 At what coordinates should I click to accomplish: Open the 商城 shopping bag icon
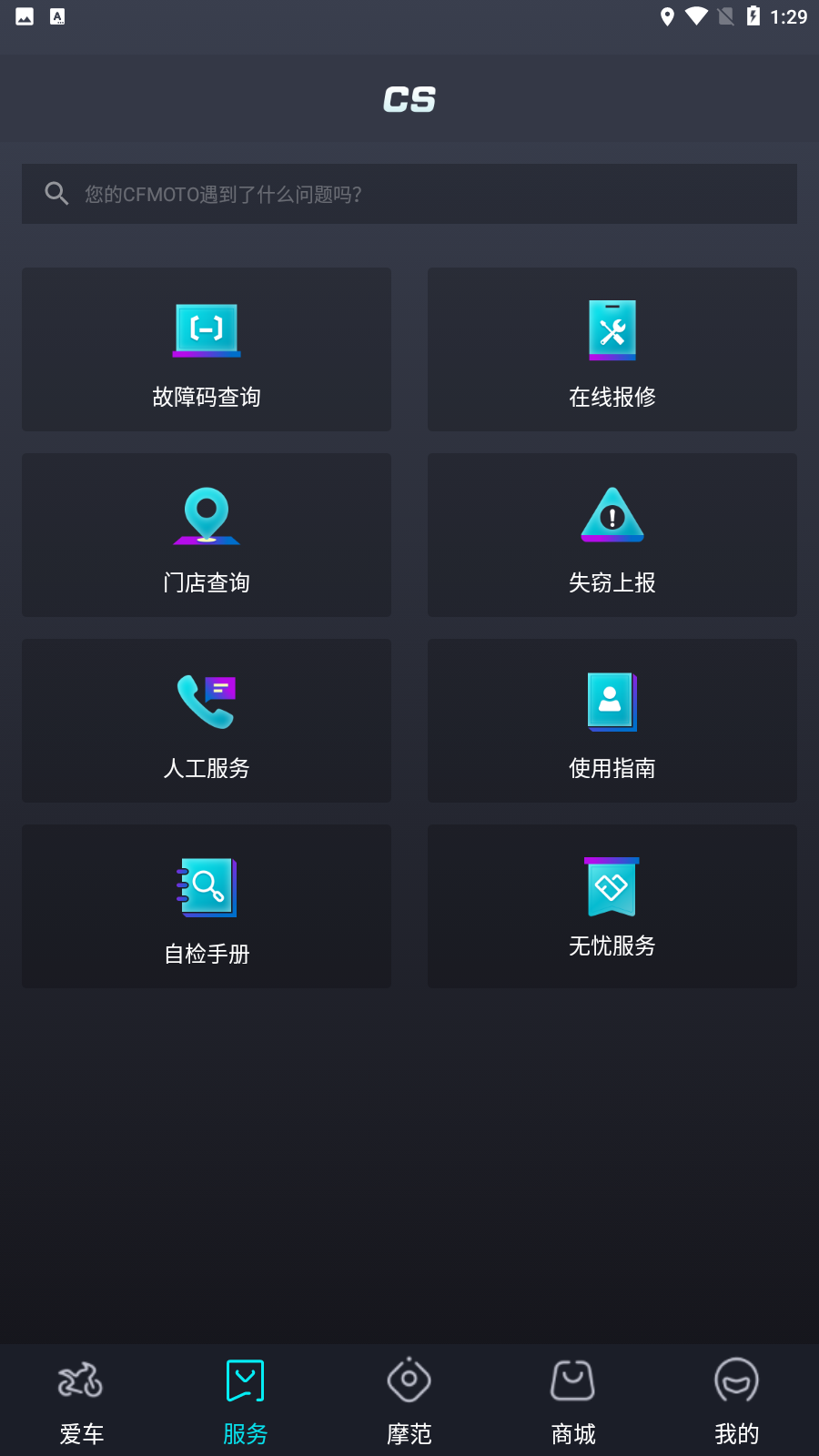point(572,1399)
